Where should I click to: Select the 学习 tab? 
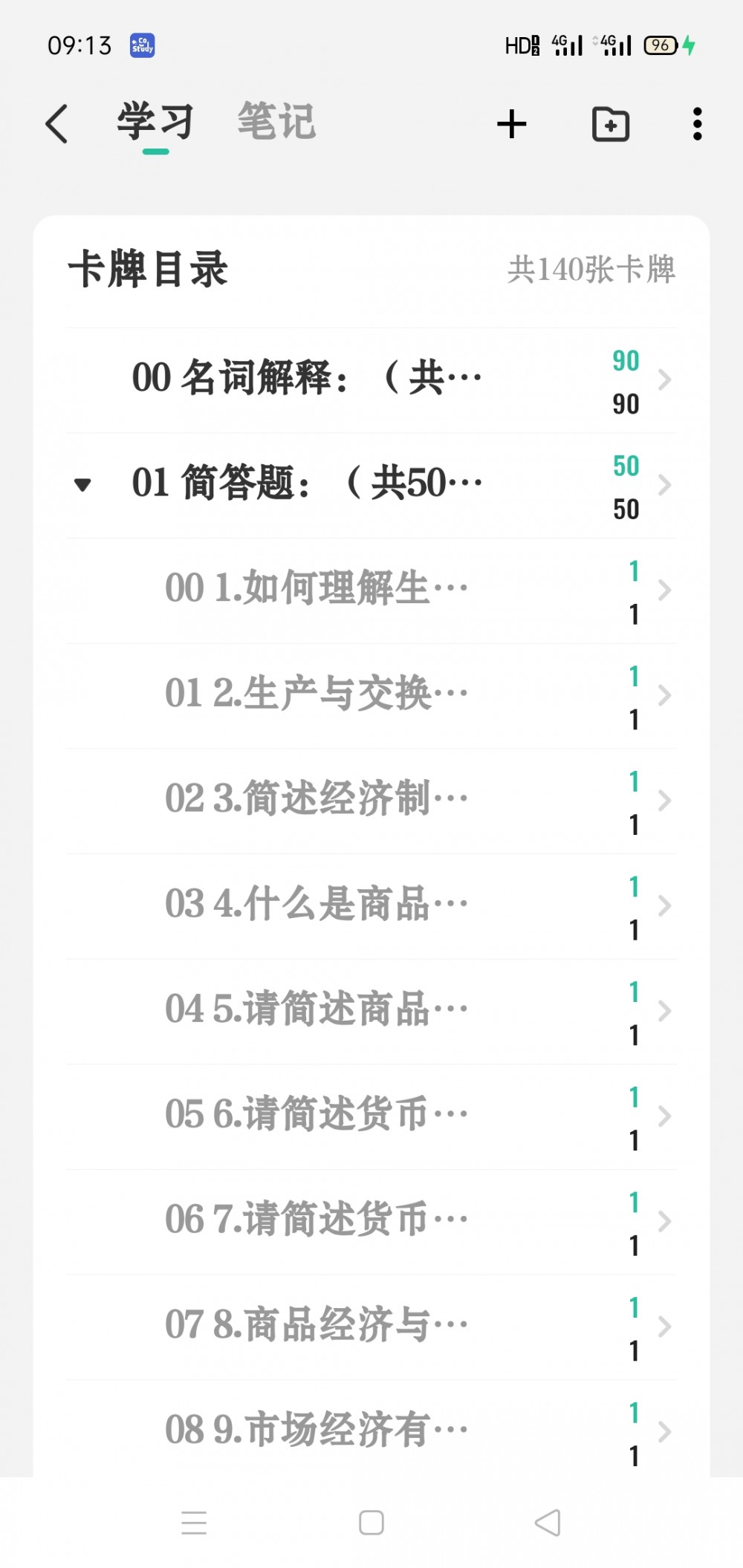coord(155,121)
